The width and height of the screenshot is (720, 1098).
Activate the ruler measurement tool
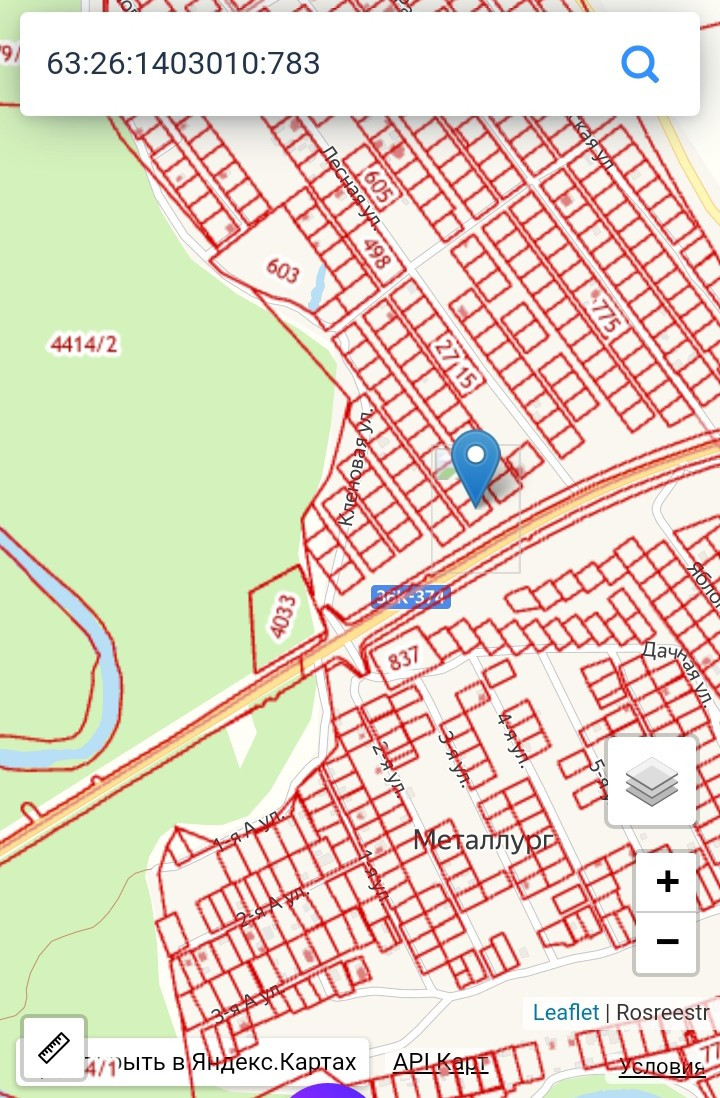(53, 1049)
